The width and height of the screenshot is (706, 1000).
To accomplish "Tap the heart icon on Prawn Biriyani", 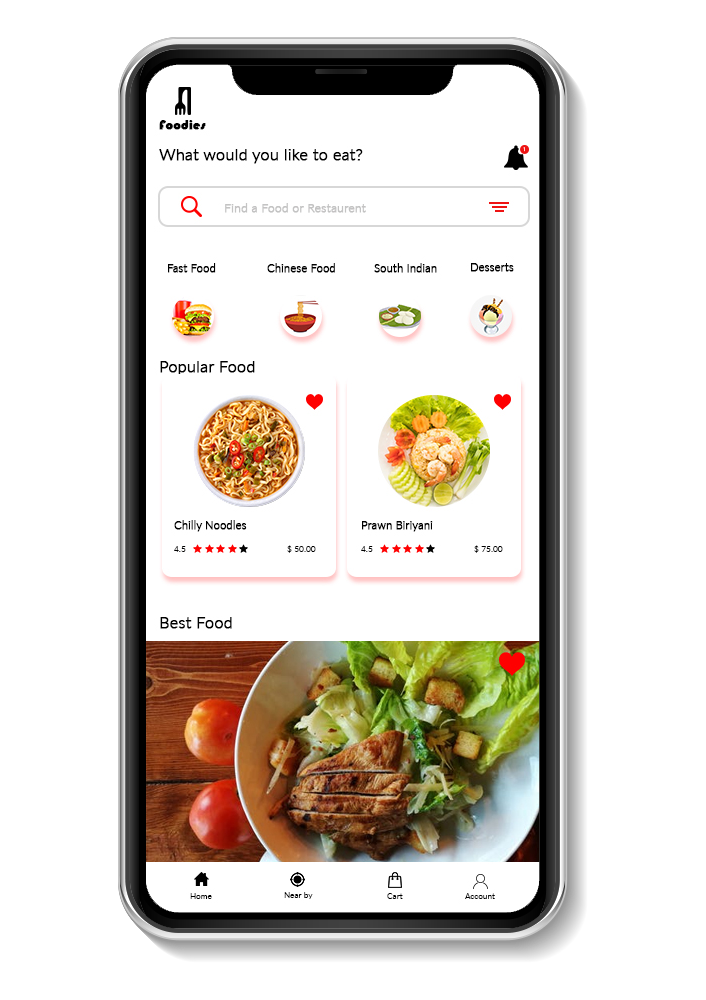I will tap(502, 402).
